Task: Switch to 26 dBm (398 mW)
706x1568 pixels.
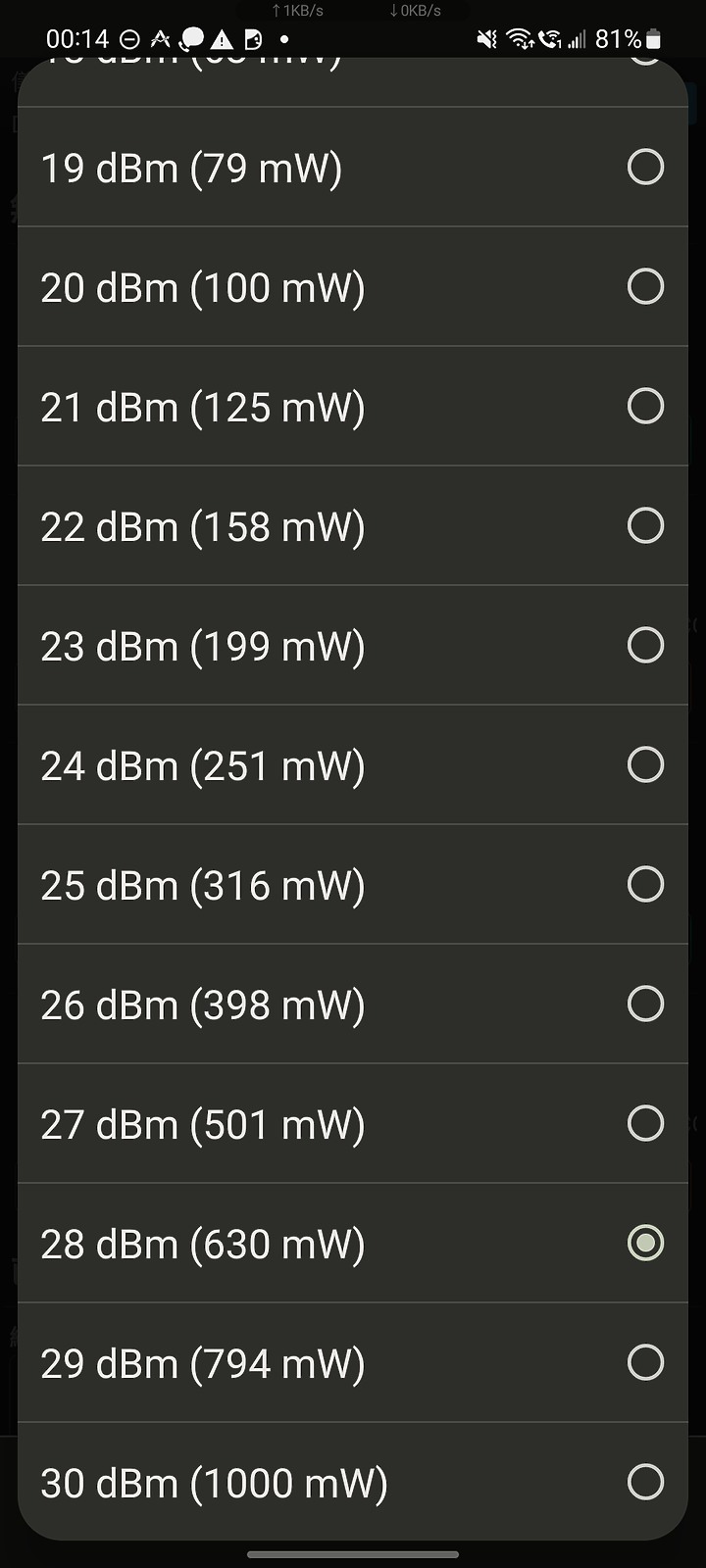Action: (x=353, y=1004)
